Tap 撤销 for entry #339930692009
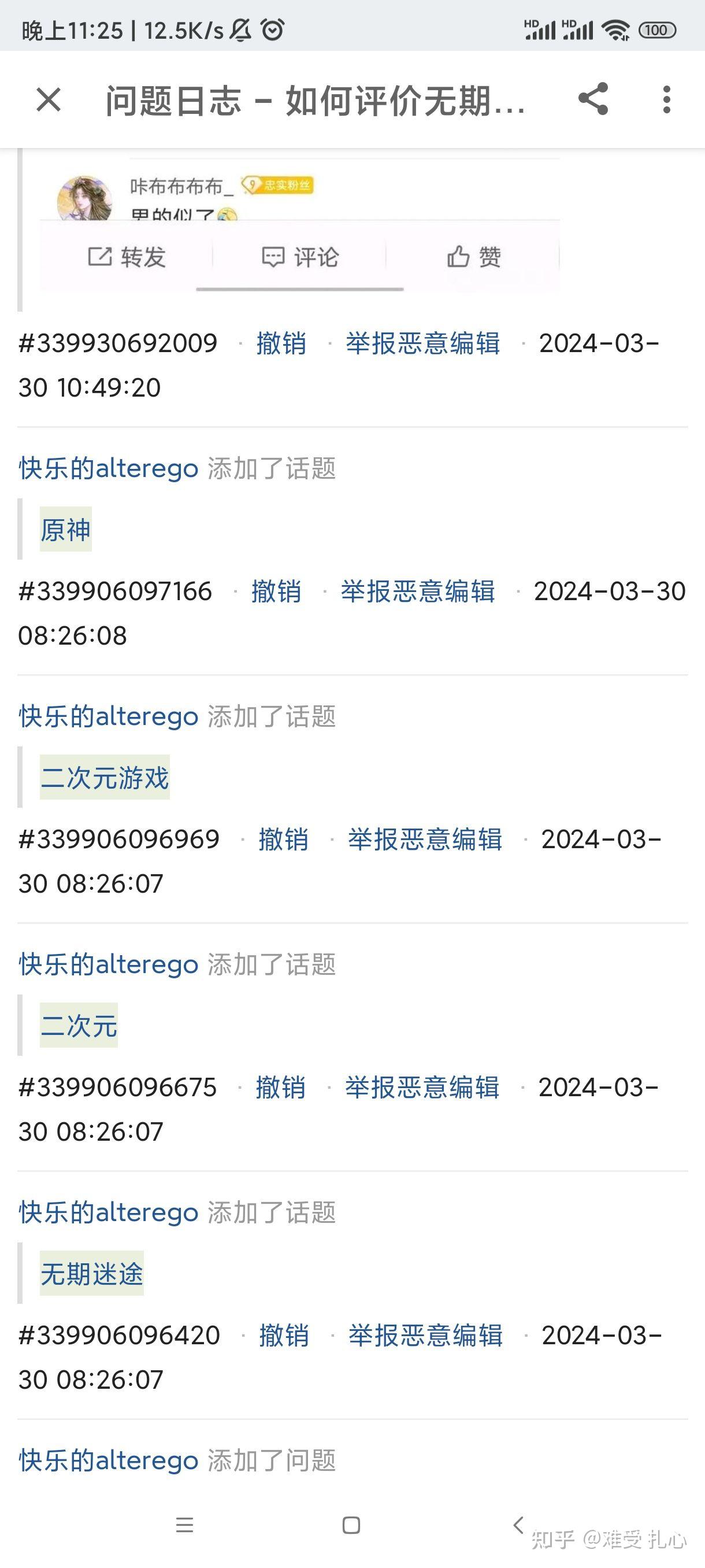The image size is (705, 1568). pos(281,343)
